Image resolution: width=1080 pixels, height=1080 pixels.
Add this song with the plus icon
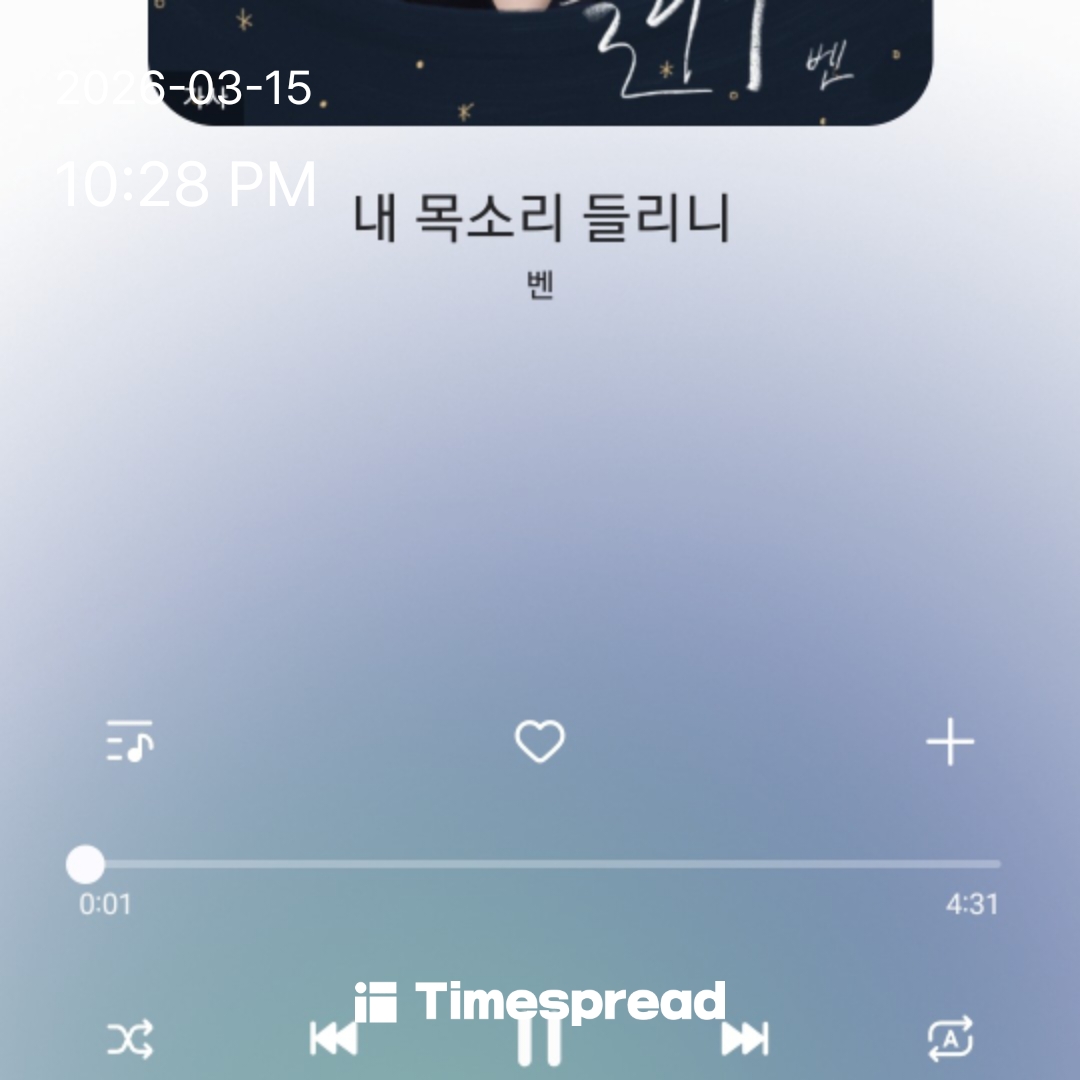point(949,743)
